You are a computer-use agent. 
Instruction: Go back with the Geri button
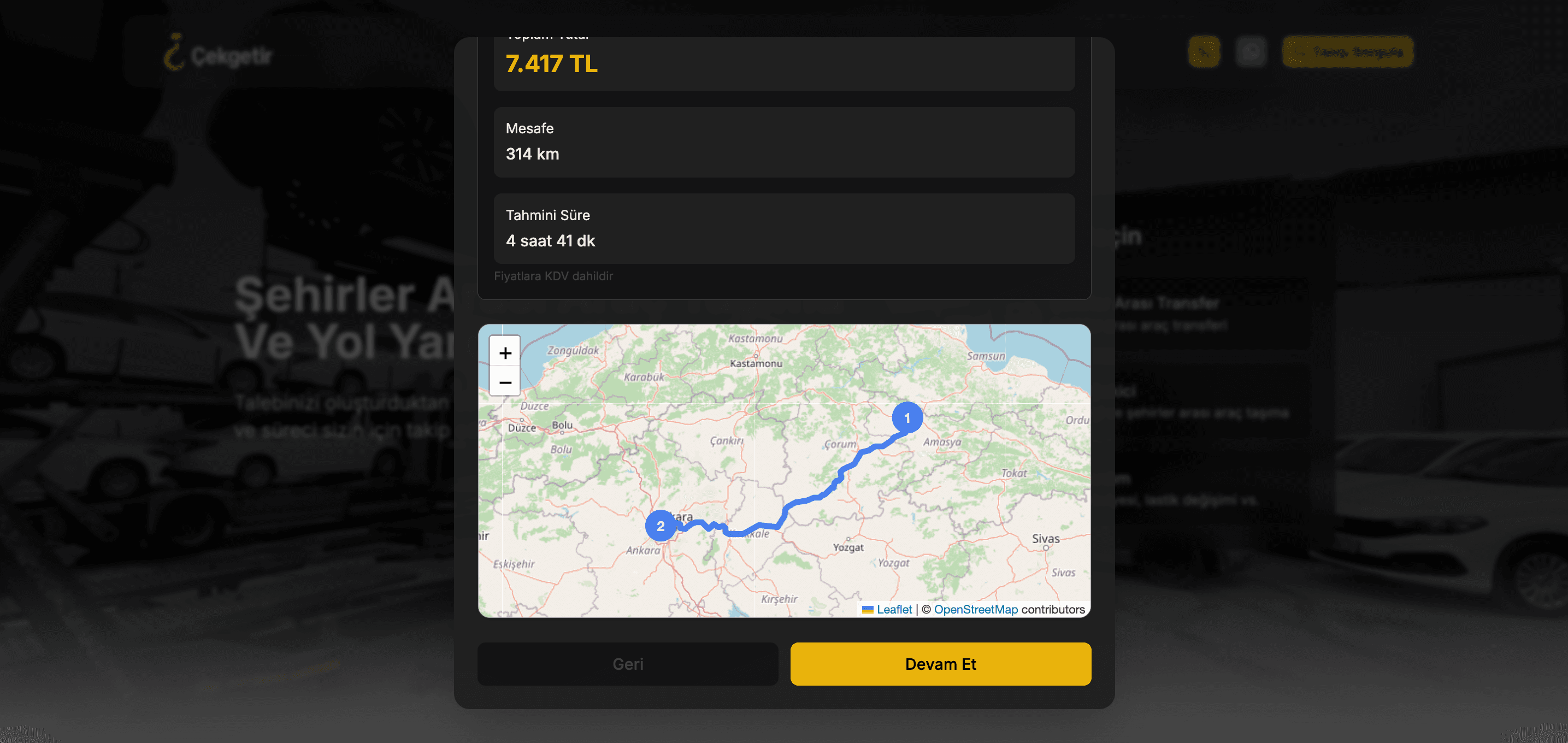coord(627,664)
